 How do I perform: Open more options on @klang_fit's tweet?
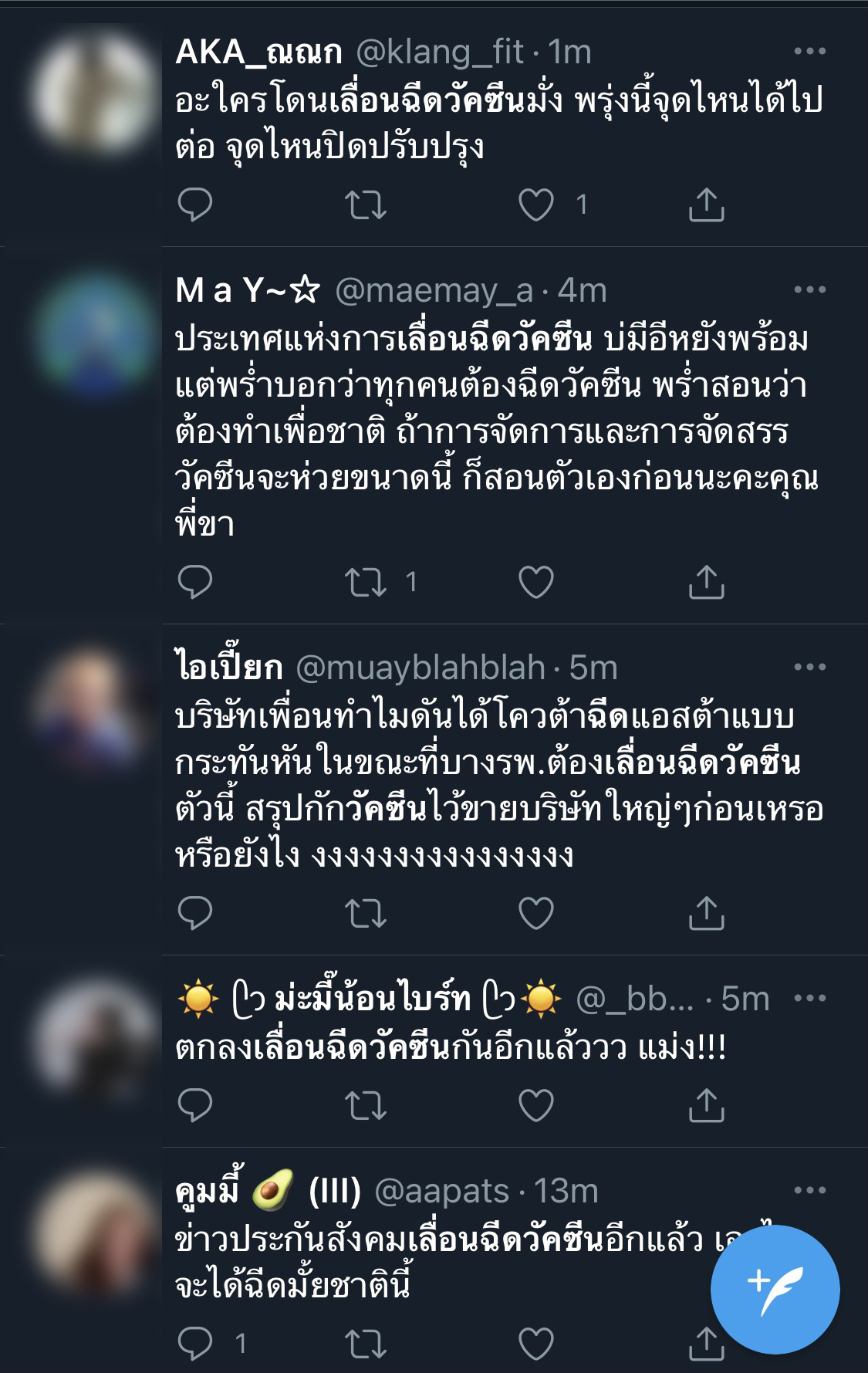[x=809, y=52]
